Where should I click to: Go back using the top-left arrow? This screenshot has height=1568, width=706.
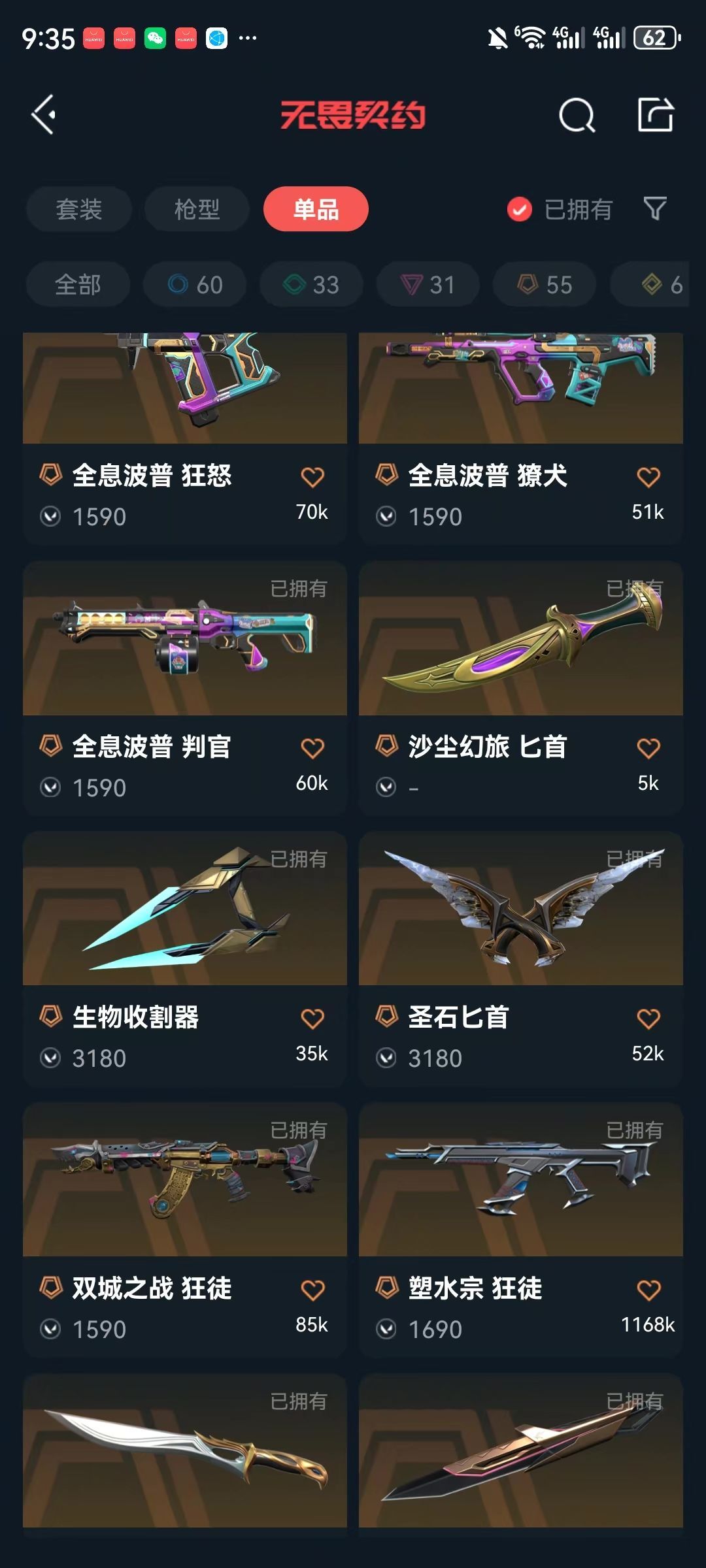point(44,115)
